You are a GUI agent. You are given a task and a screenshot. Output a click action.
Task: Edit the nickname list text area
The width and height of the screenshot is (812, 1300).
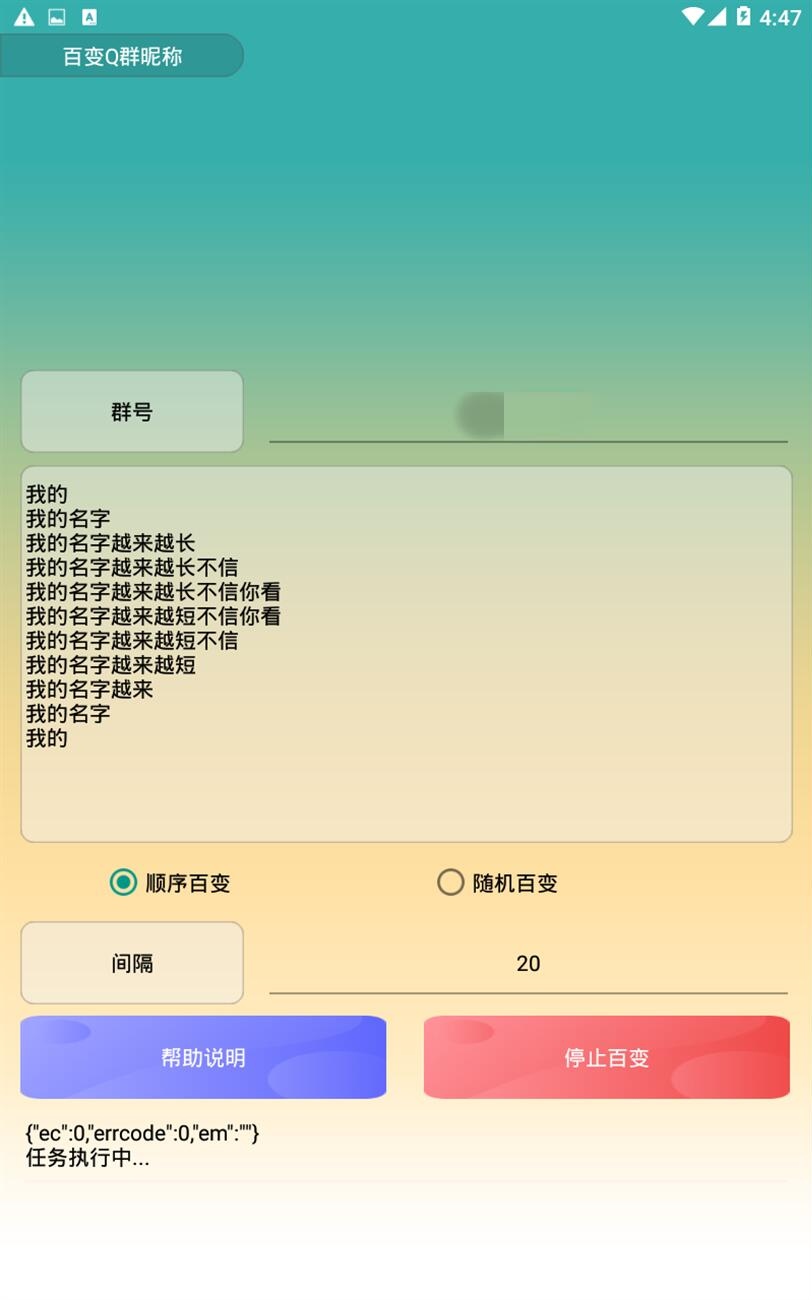406,654
